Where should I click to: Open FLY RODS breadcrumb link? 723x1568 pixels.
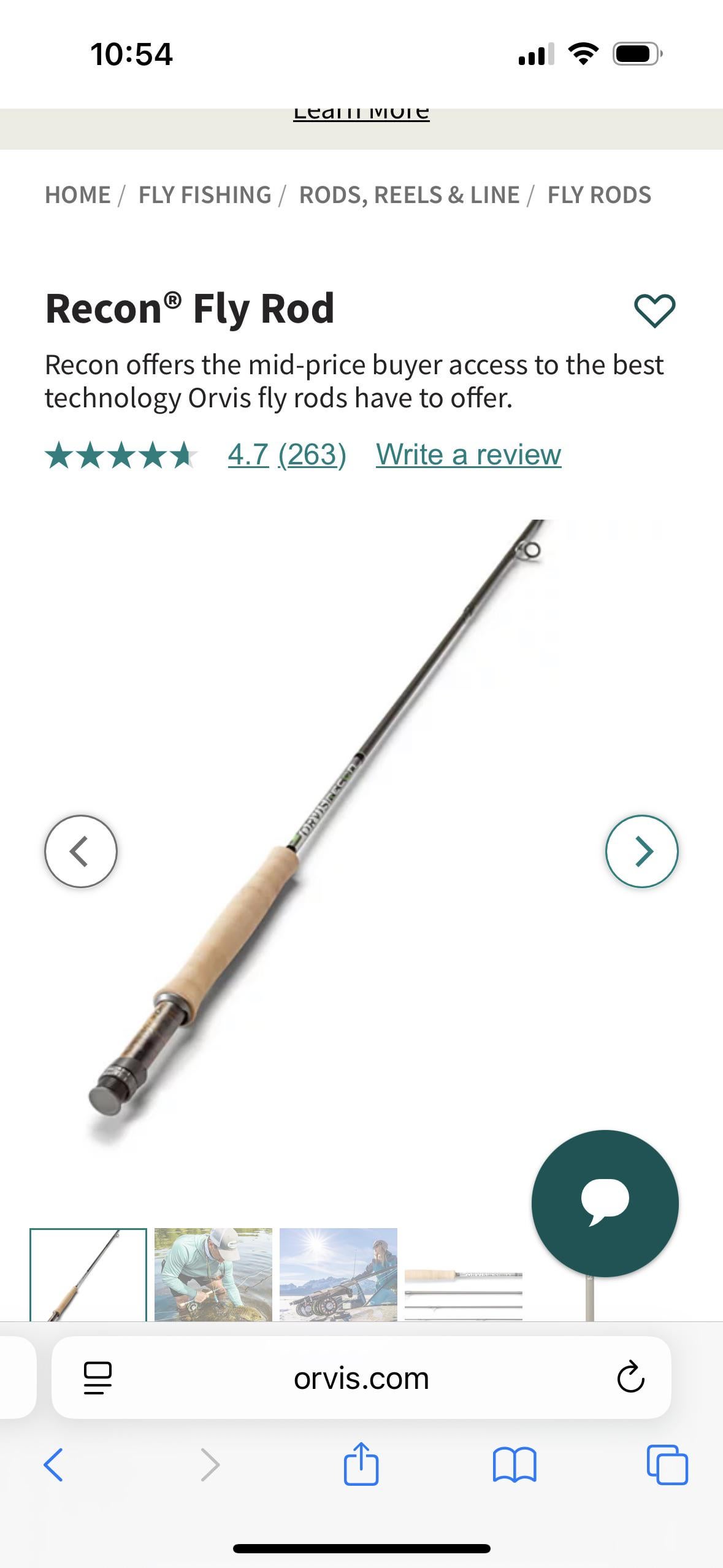pos(599,195)
